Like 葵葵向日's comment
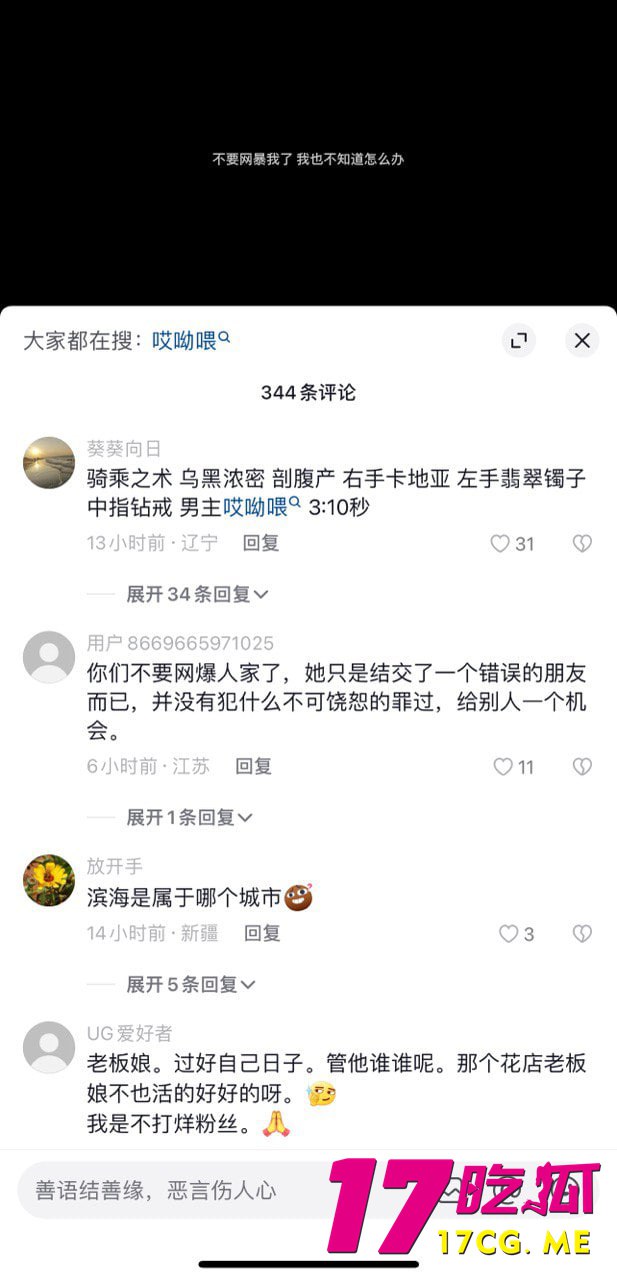The height and width of the screenshot is (1280, 617). (x=501, y=544)
